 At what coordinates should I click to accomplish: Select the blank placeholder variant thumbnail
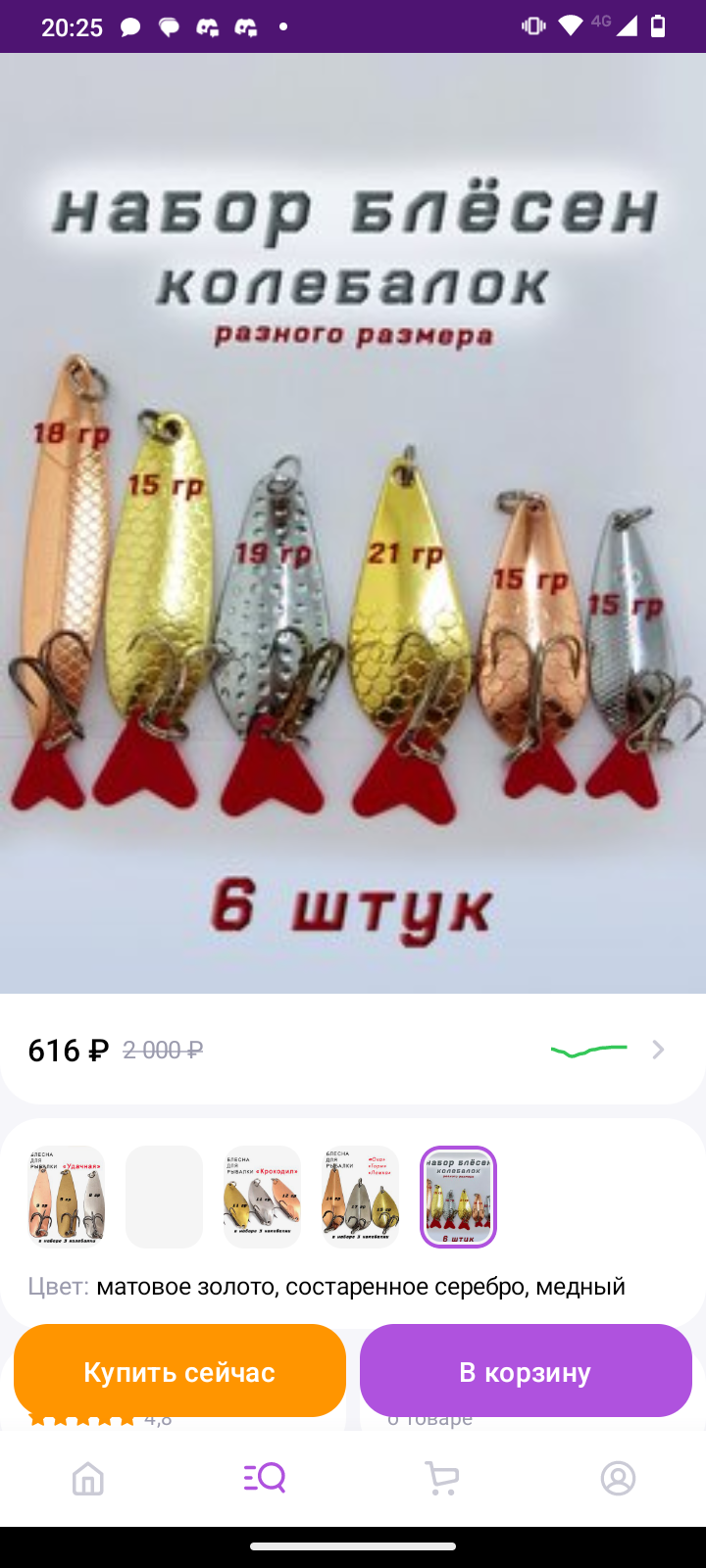click(165, 1197)
